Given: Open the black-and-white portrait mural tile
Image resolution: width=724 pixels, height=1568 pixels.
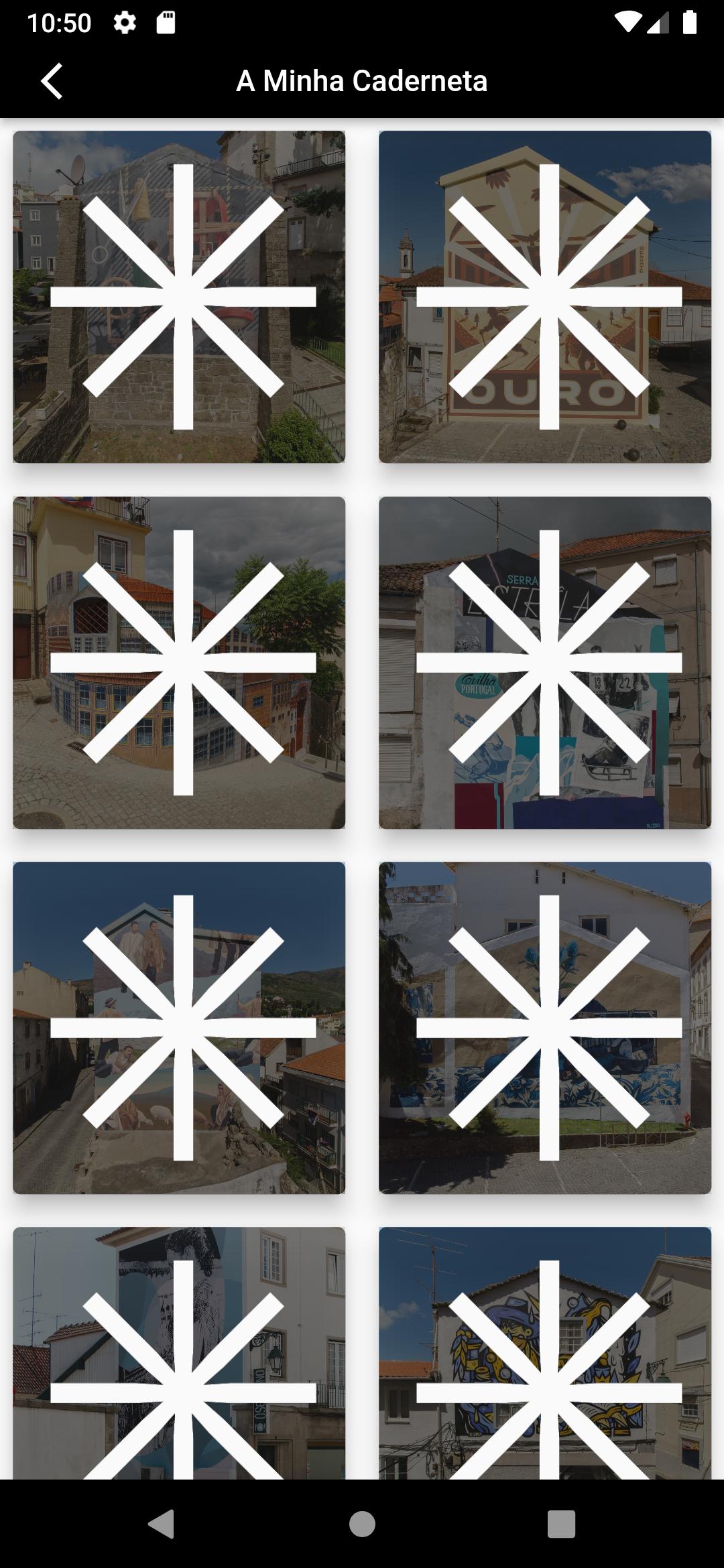Looking at the screenshot, I should 179,1354.
